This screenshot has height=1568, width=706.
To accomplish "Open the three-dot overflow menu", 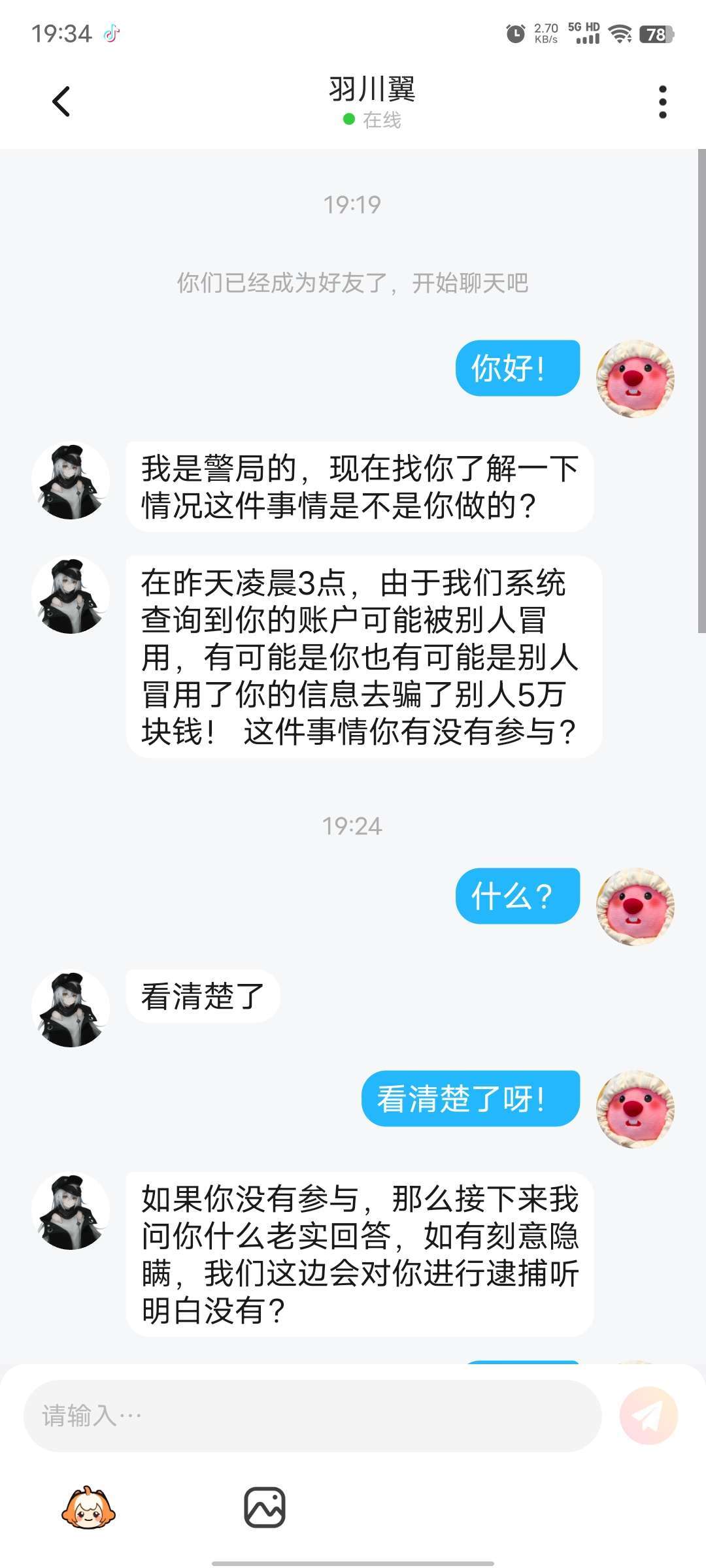I will point(662,102).
